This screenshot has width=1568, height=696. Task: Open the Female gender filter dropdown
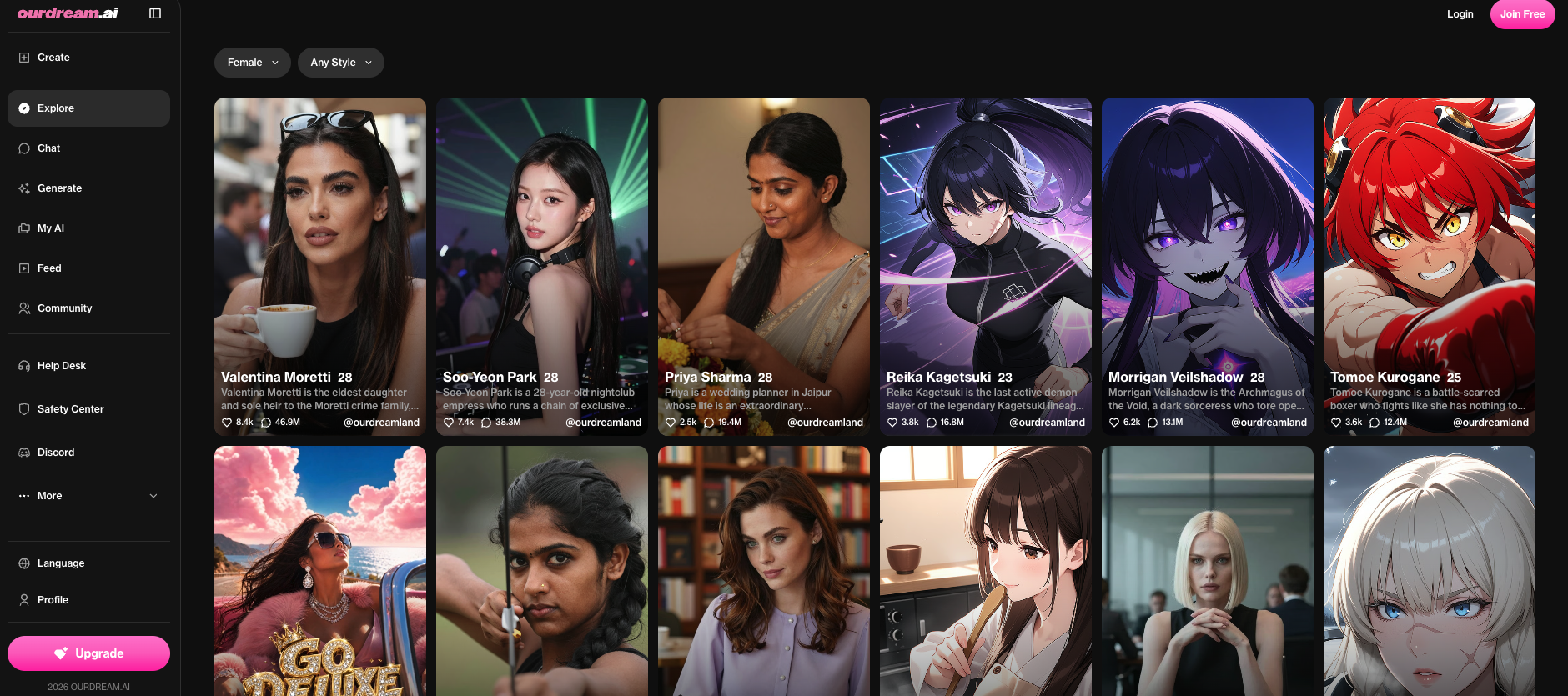[x=253, y=63]
